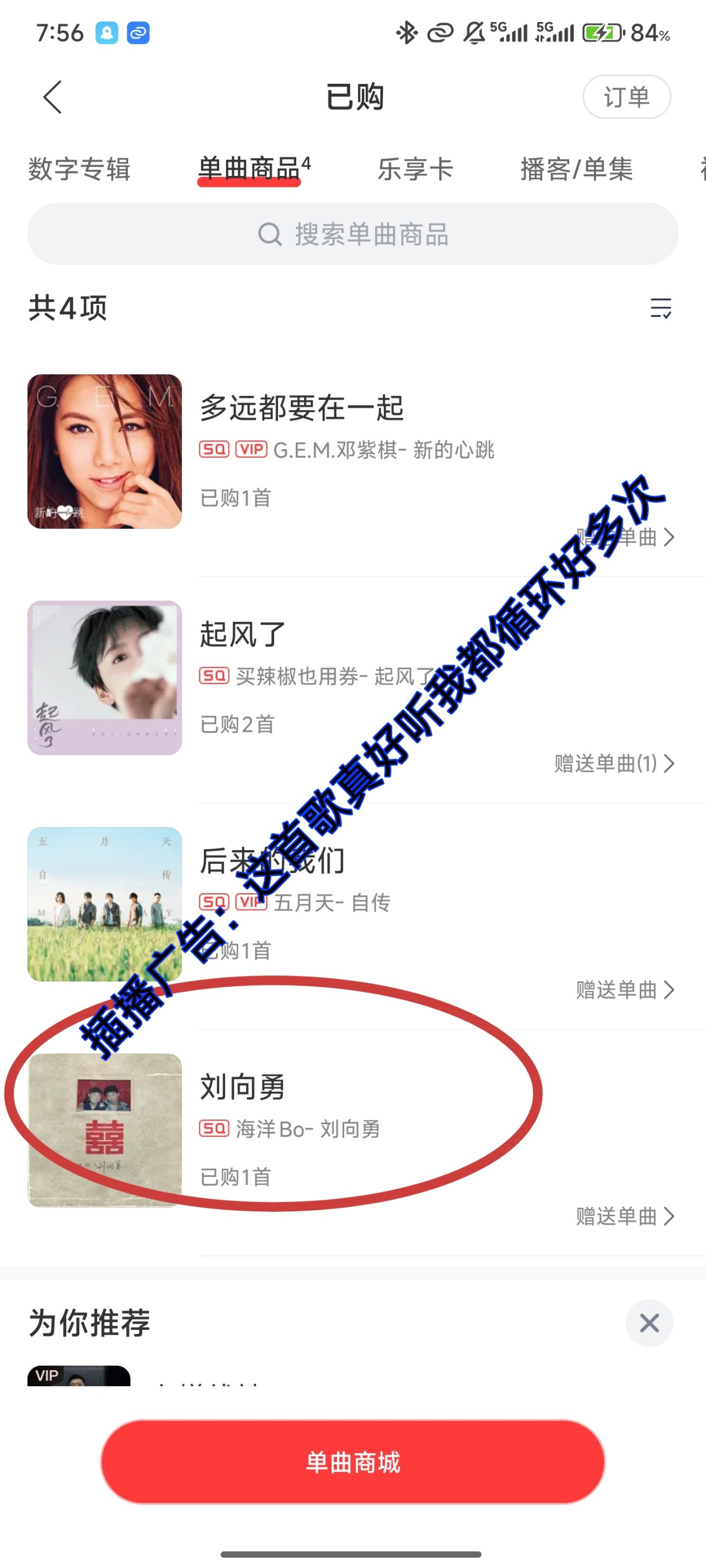The image size is (706, 1568).
Task: Gift the single 后来的我们
Action: (x=625, y=990)
